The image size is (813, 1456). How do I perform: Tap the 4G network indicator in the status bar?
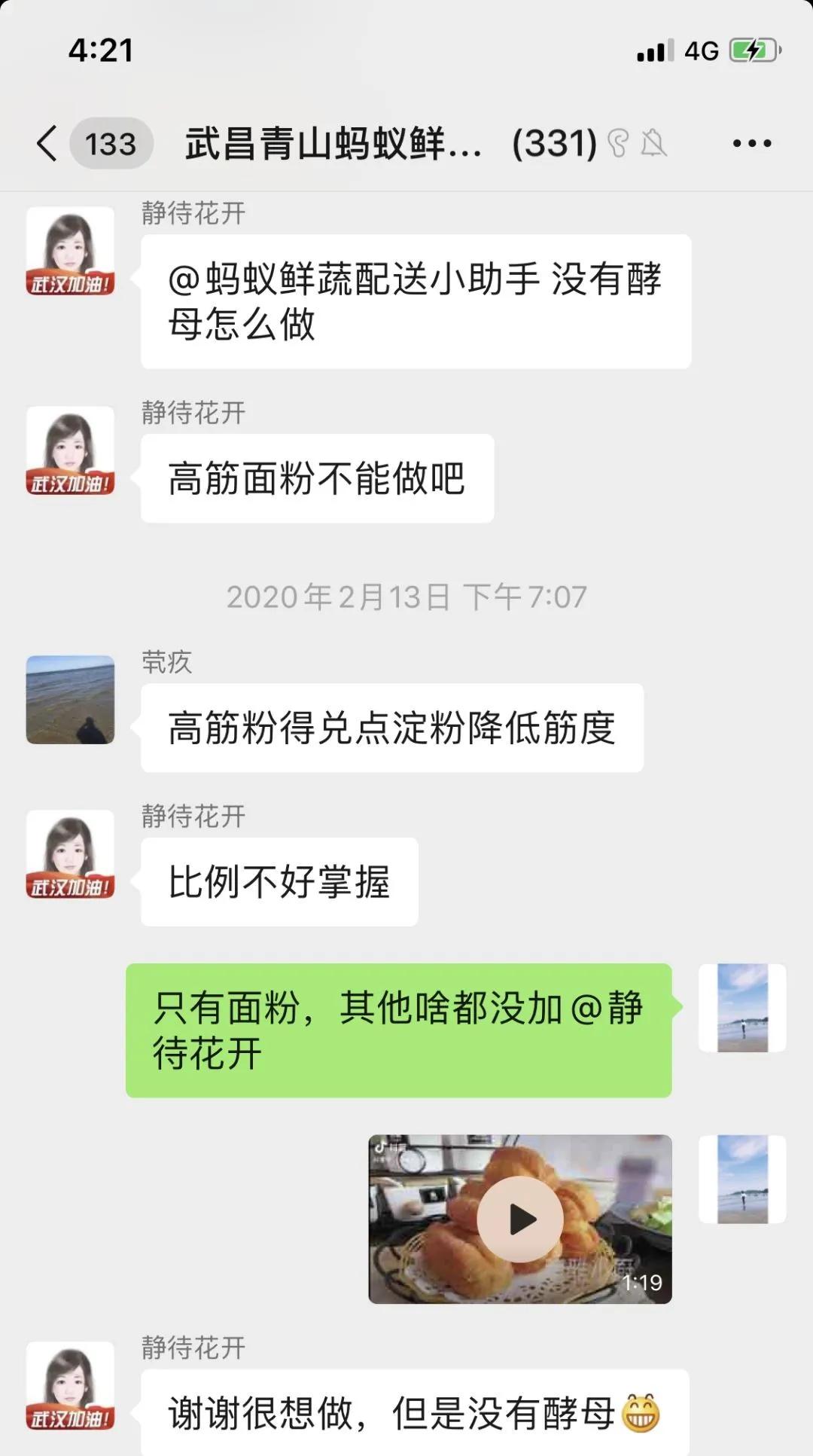click(701, 50)
